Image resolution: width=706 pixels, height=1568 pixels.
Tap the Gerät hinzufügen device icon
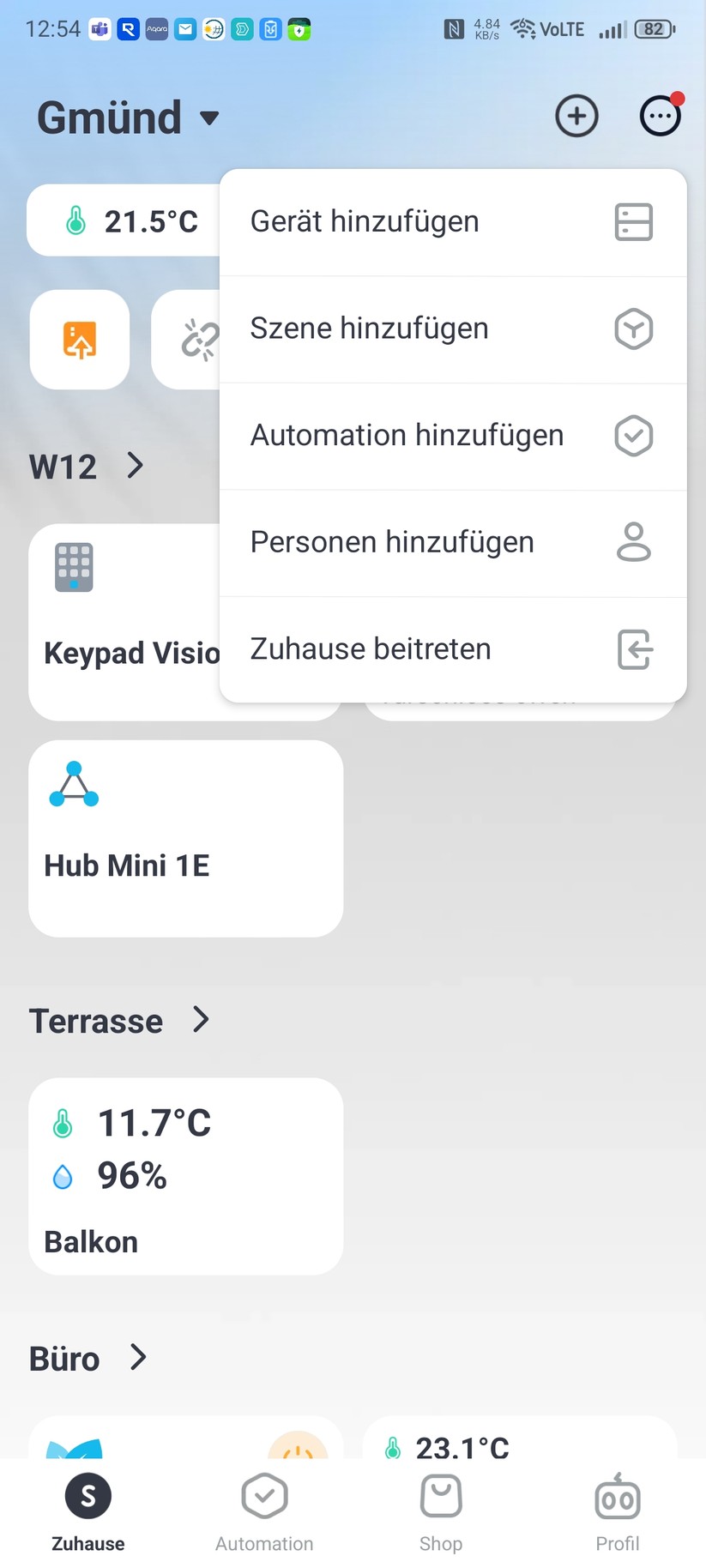tap(633, 222)
